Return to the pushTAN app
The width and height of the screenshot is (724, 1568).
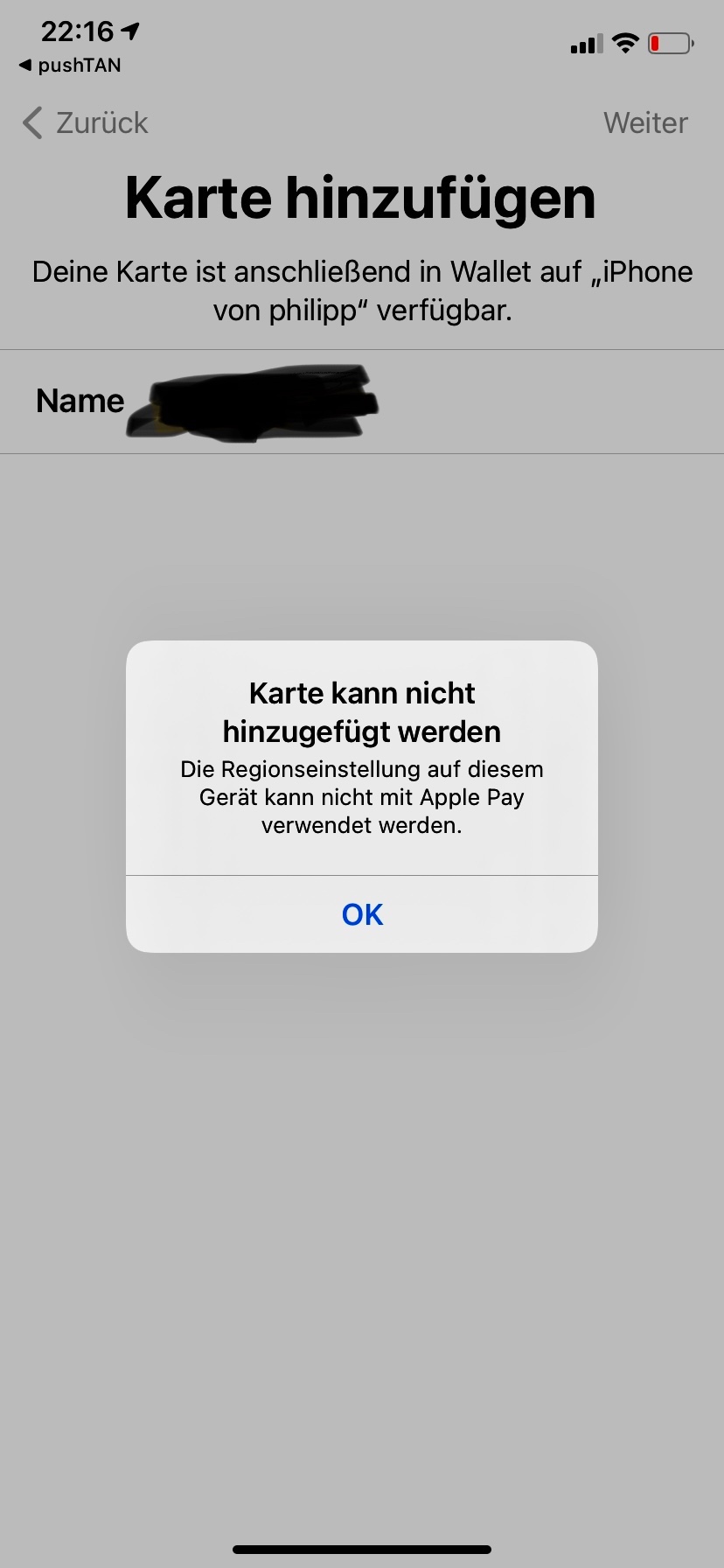click(x=70, y=66)
